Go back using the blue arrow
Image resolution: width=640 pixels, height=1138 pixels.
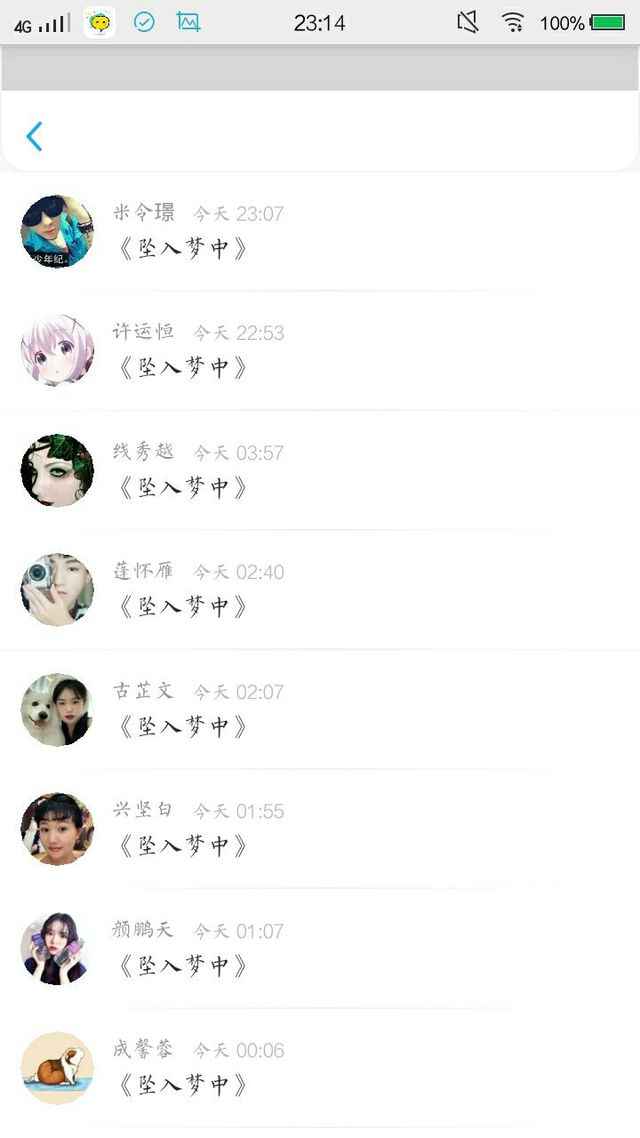[x=34, y=136]
